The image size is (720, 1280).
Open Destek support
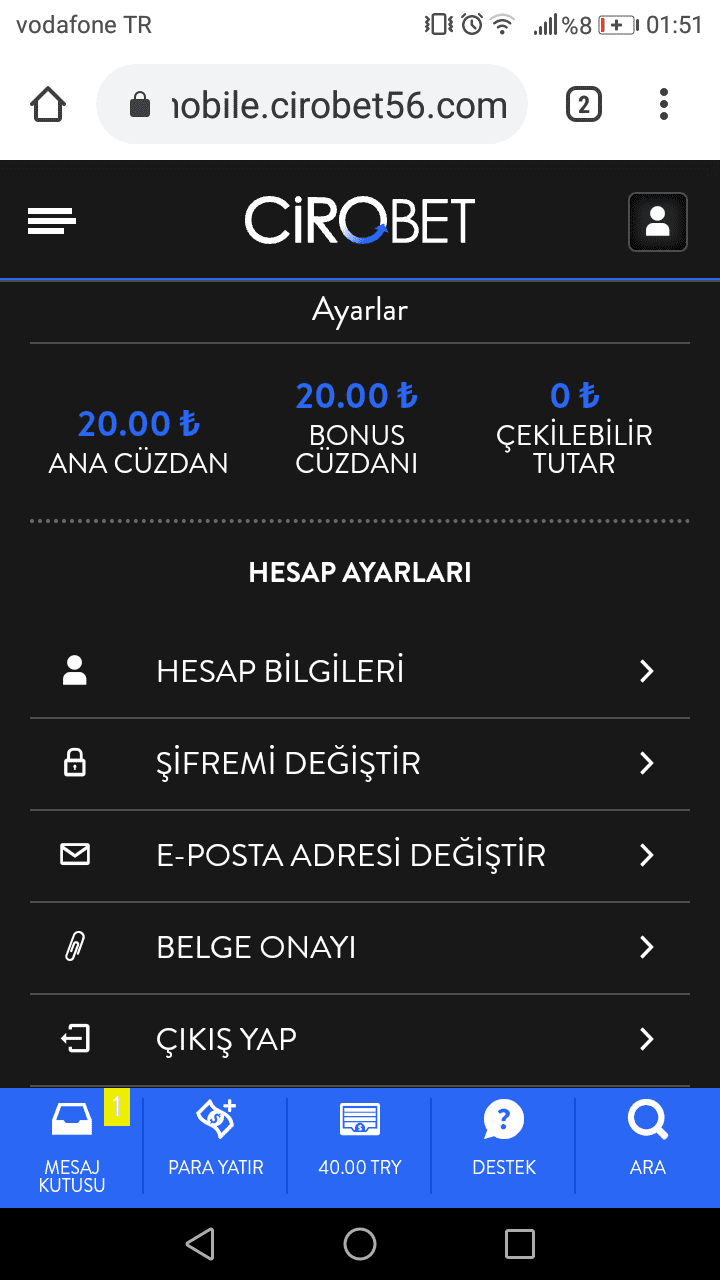point(504,1148)
